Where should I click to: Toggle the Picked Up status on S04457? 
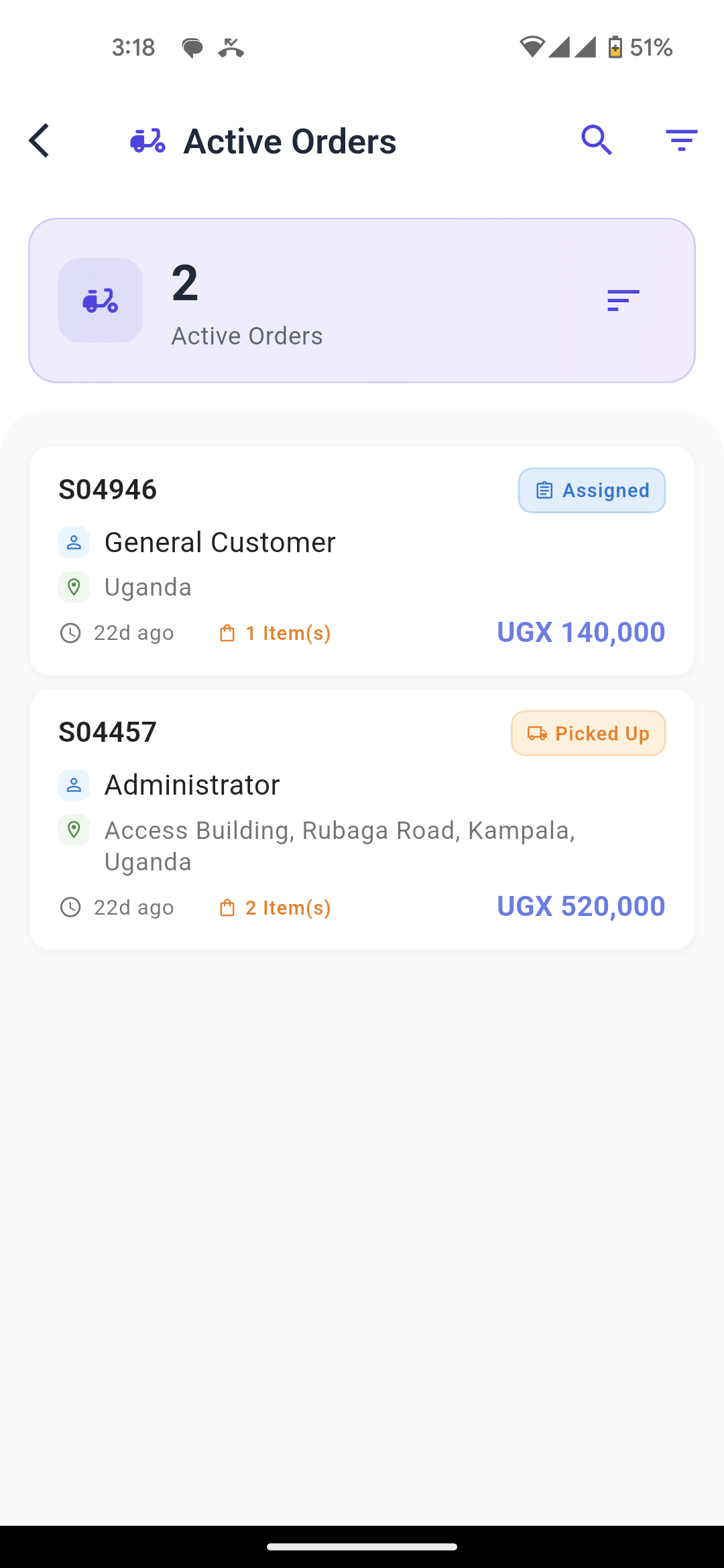[x=588, y=733]
